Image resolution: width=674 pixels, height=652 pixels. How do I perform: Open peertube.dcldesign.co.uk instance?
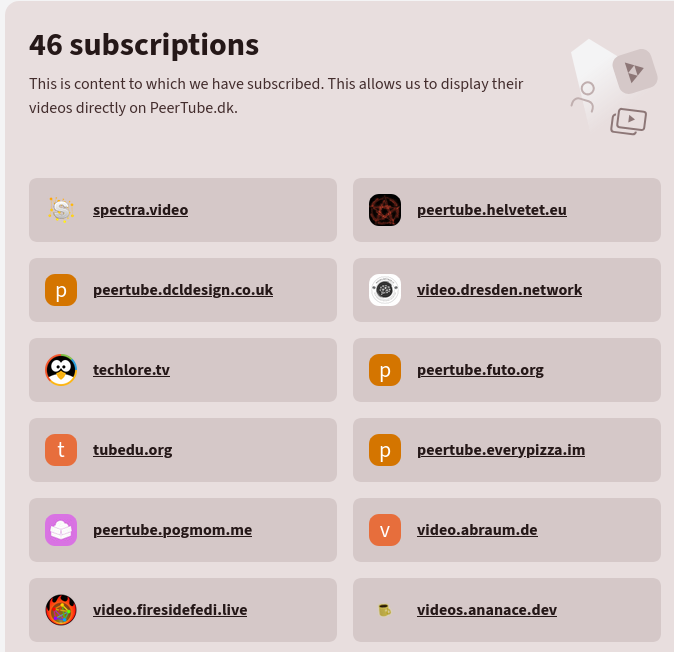[x=182, y=290]
